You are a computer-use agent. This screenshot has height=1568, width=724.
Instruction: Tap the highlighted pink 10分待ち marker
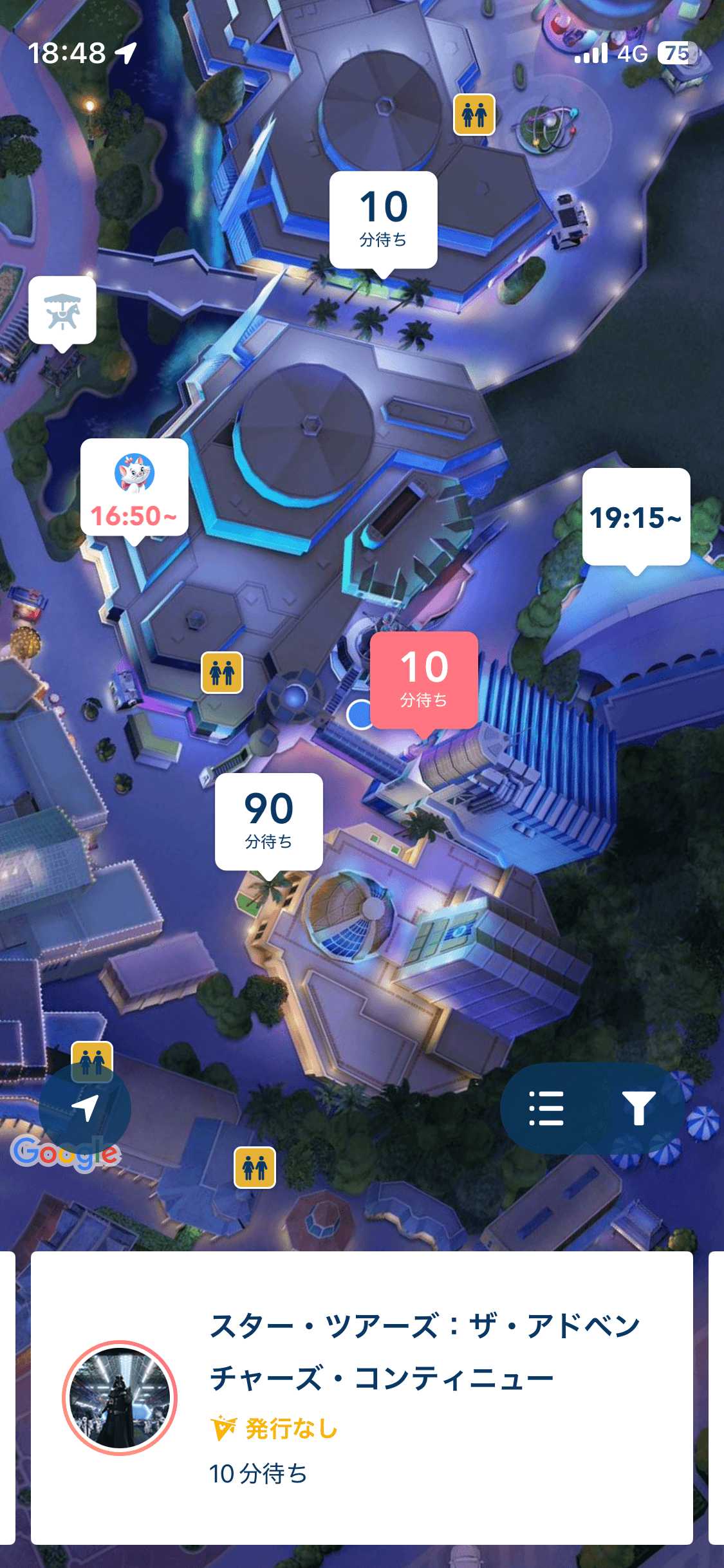[424, 680]
